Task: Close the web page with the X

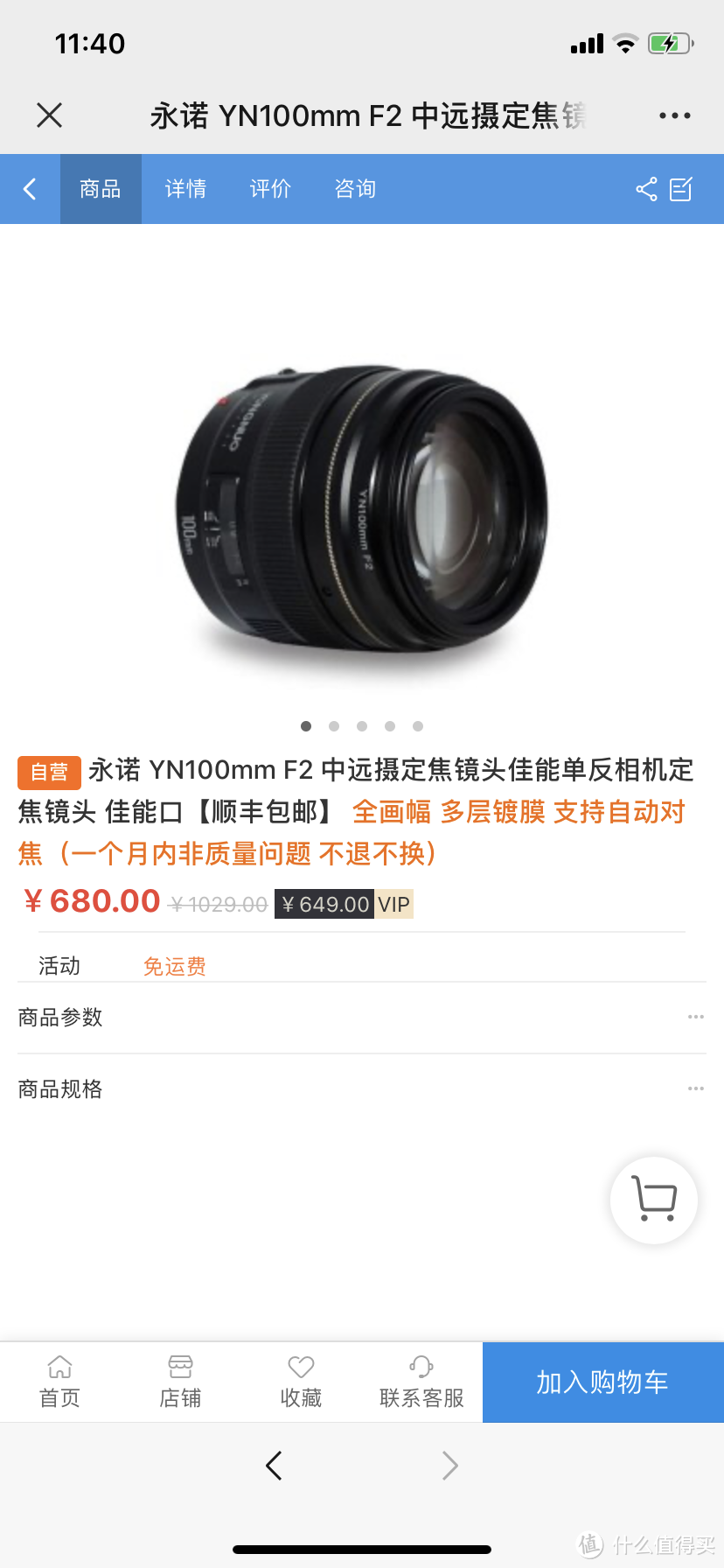Action: click(50, 115)
